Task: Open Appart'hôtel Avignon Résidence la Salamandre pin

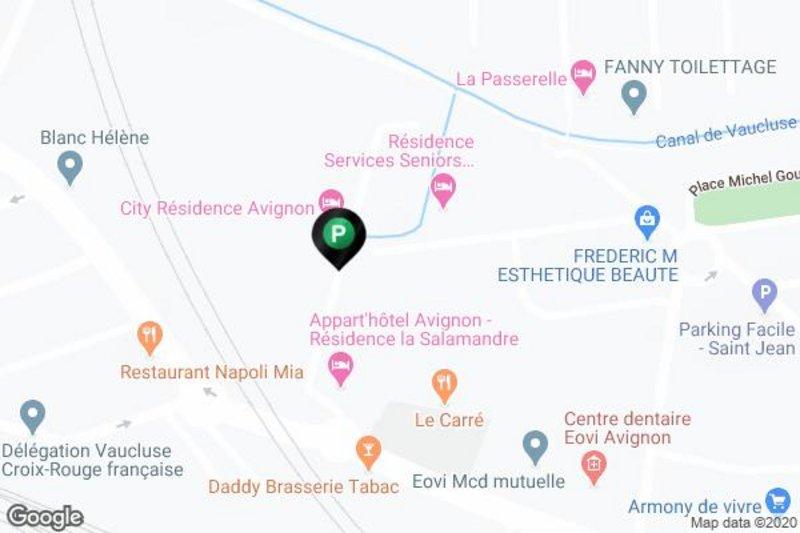Action: (x=341, y=373)
